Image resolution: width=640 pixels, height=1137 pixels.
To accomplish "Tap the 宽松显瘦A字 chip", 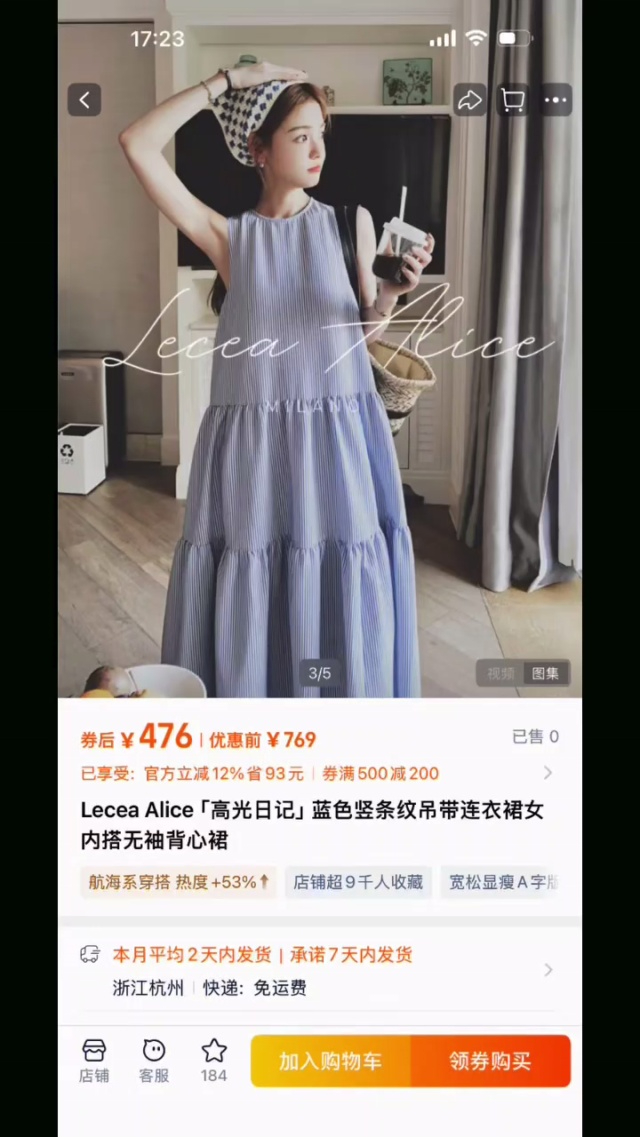I will click(x=503, y=882).
